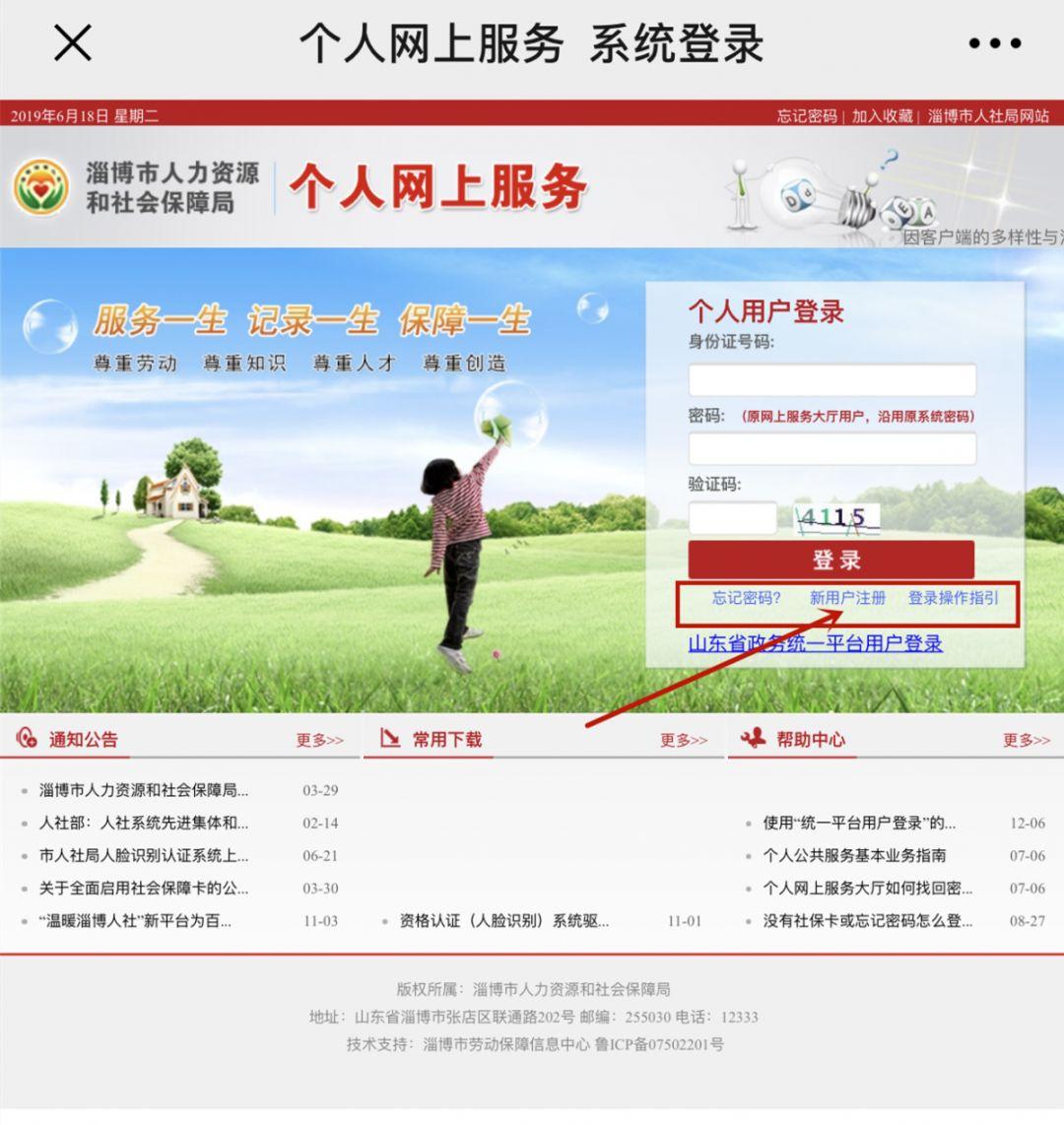Screen dimensions: 1064x1125
Task: Open help item 没有社保卡或忘记密码怎么登...
Action: [867, 921]
